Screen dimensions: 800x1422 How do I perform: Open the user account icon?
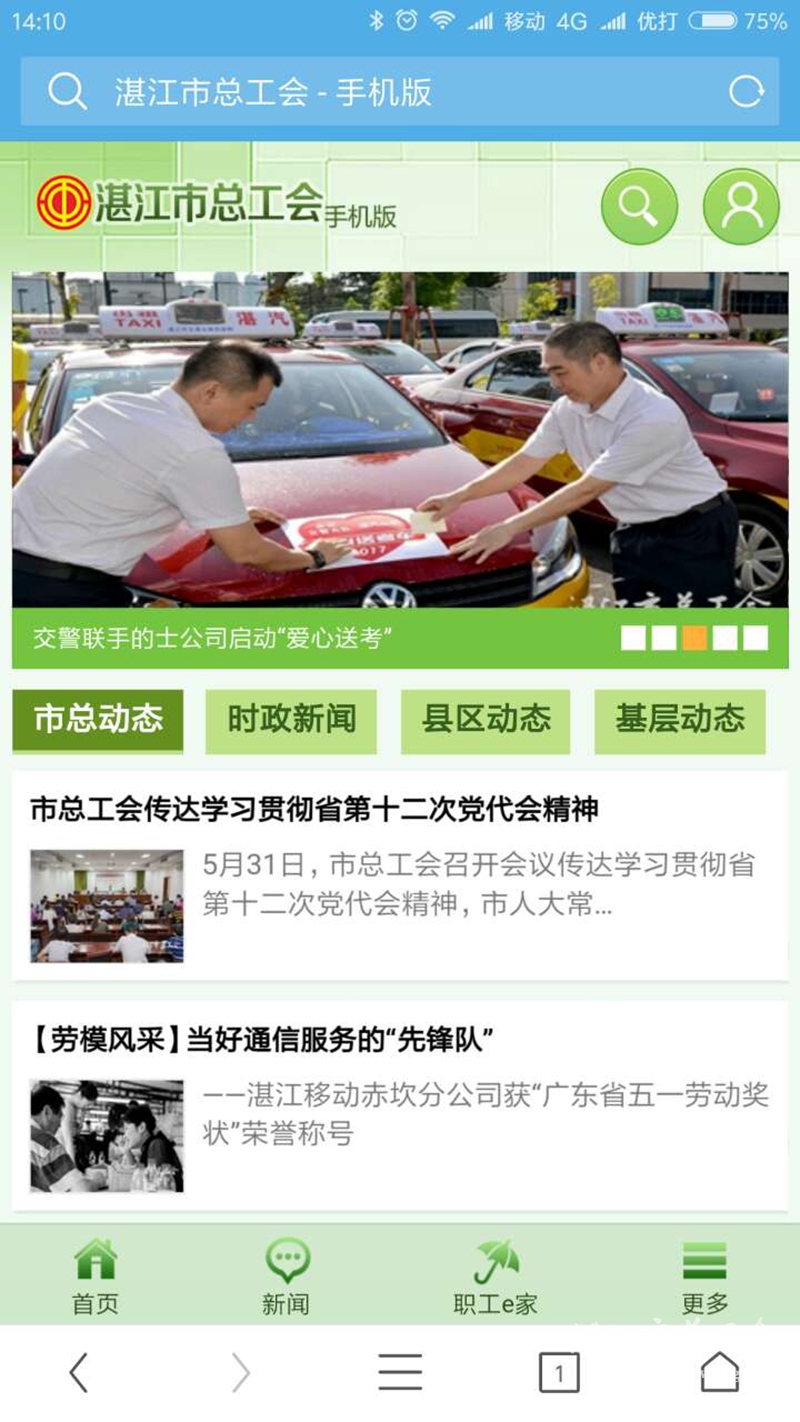[741, 207]
